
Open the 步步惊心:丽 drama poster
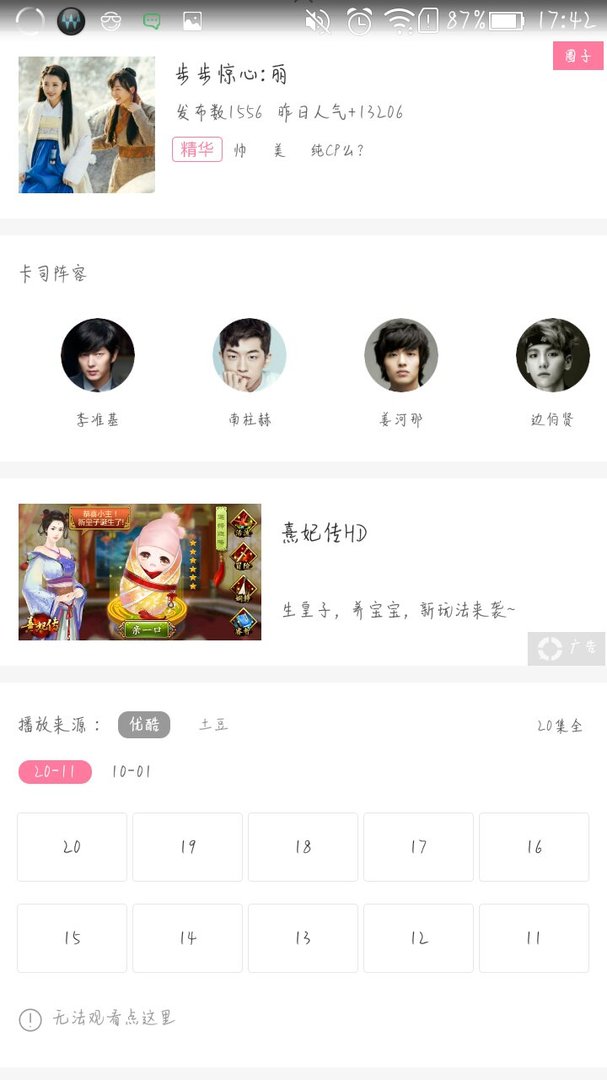pos(87,125)
